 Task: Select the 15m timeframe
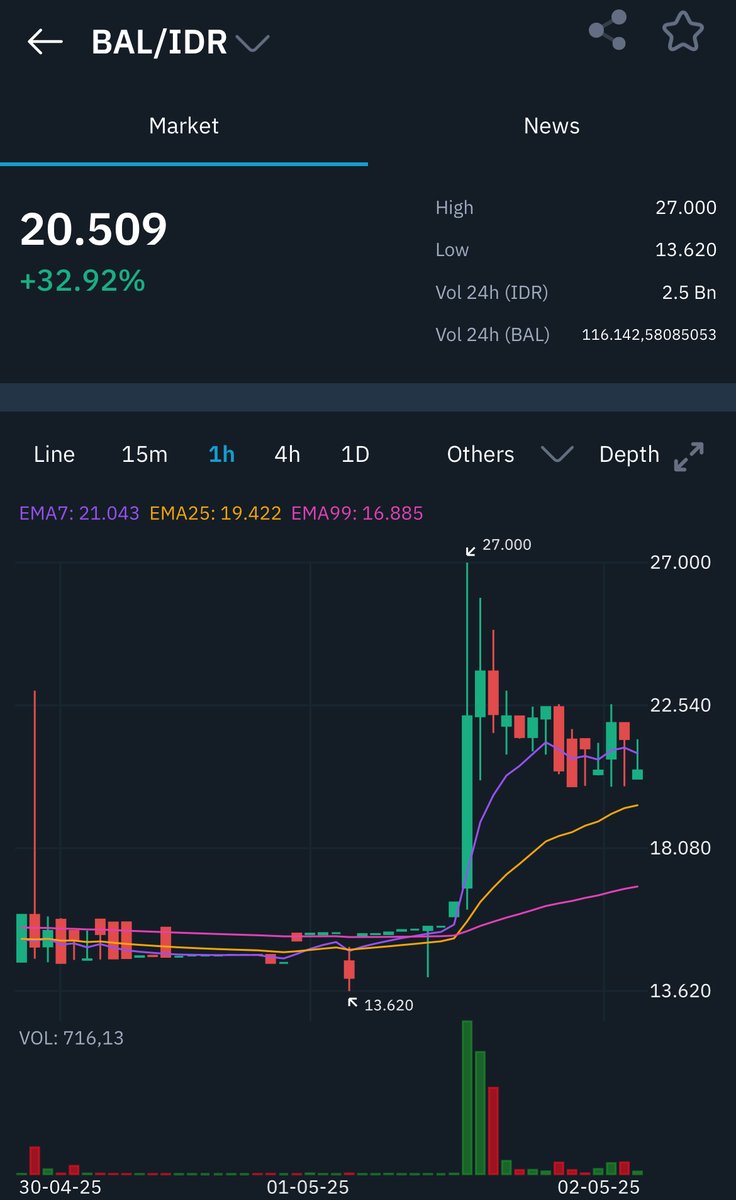click(x=145, y=454)
